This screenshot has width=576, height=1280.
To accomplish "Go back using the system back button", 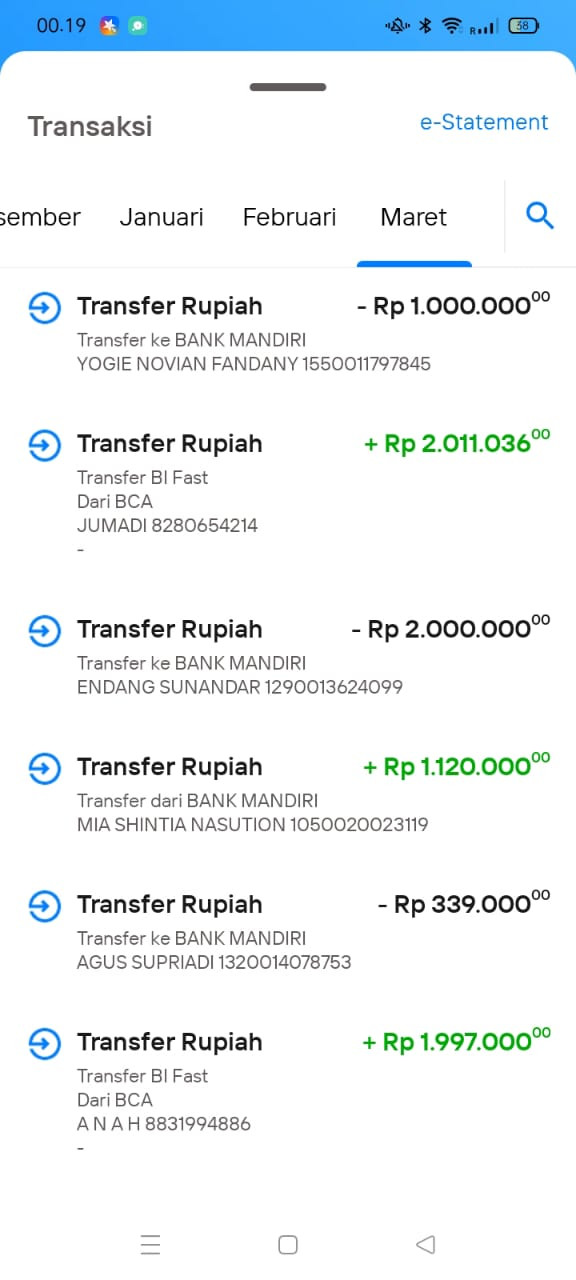I will (x=425, y=1244).
